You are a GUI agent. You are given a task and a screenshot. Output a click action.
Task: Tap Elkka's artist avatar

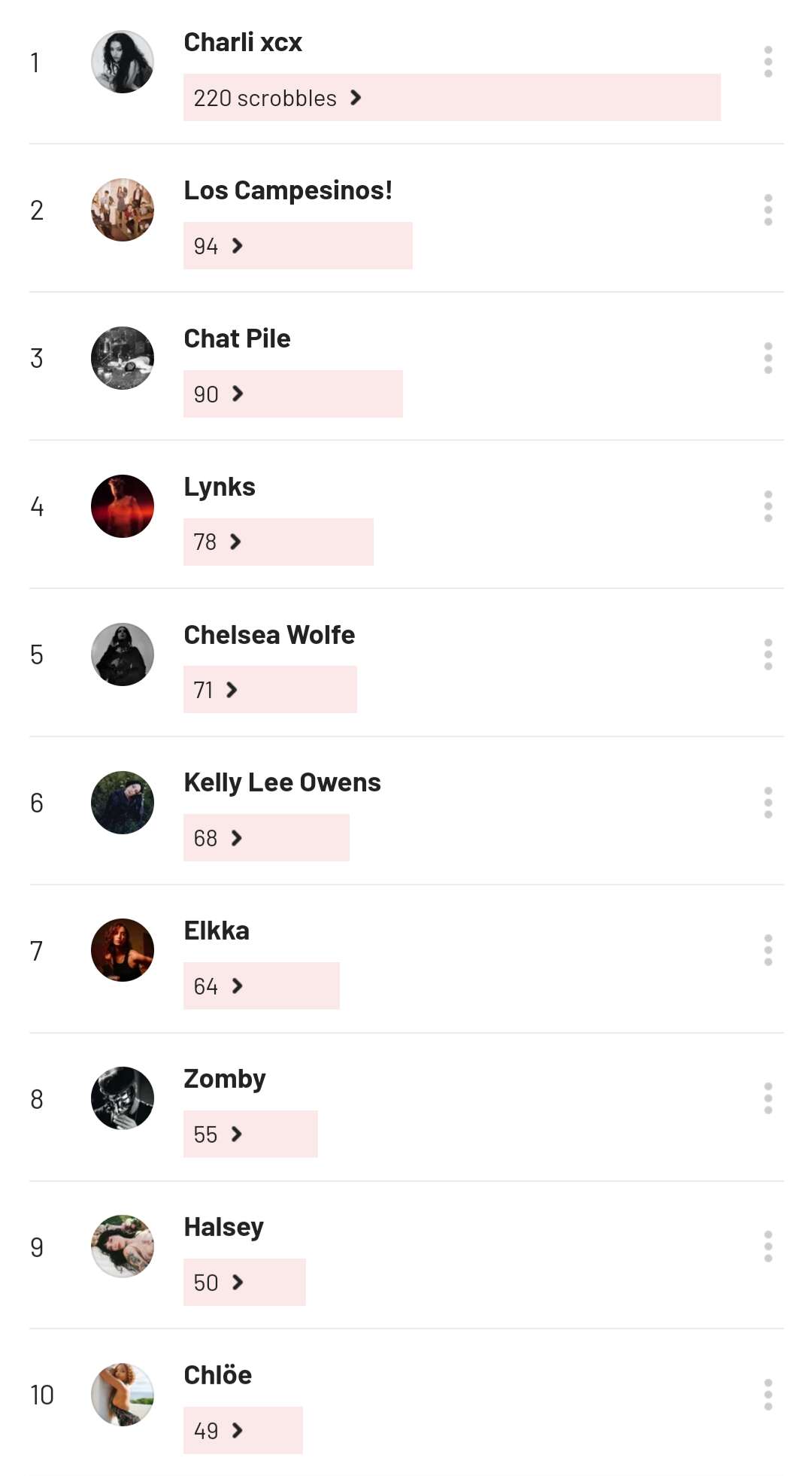pyautogui.click(x=123, y=950)
